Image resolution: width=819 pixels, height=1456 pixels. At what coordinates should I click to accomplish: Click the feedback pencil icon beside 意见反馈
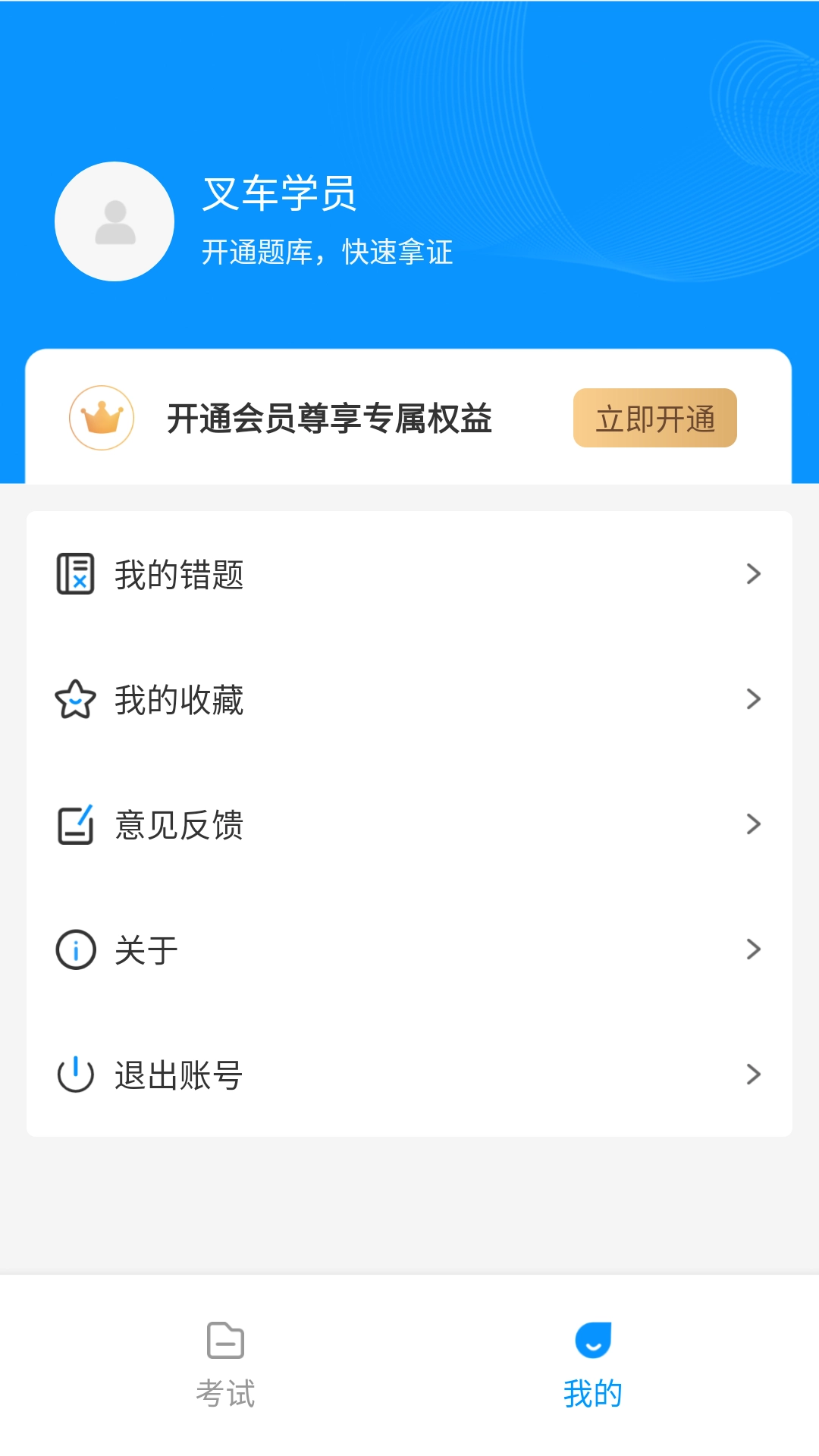click(x=76, y=824)
